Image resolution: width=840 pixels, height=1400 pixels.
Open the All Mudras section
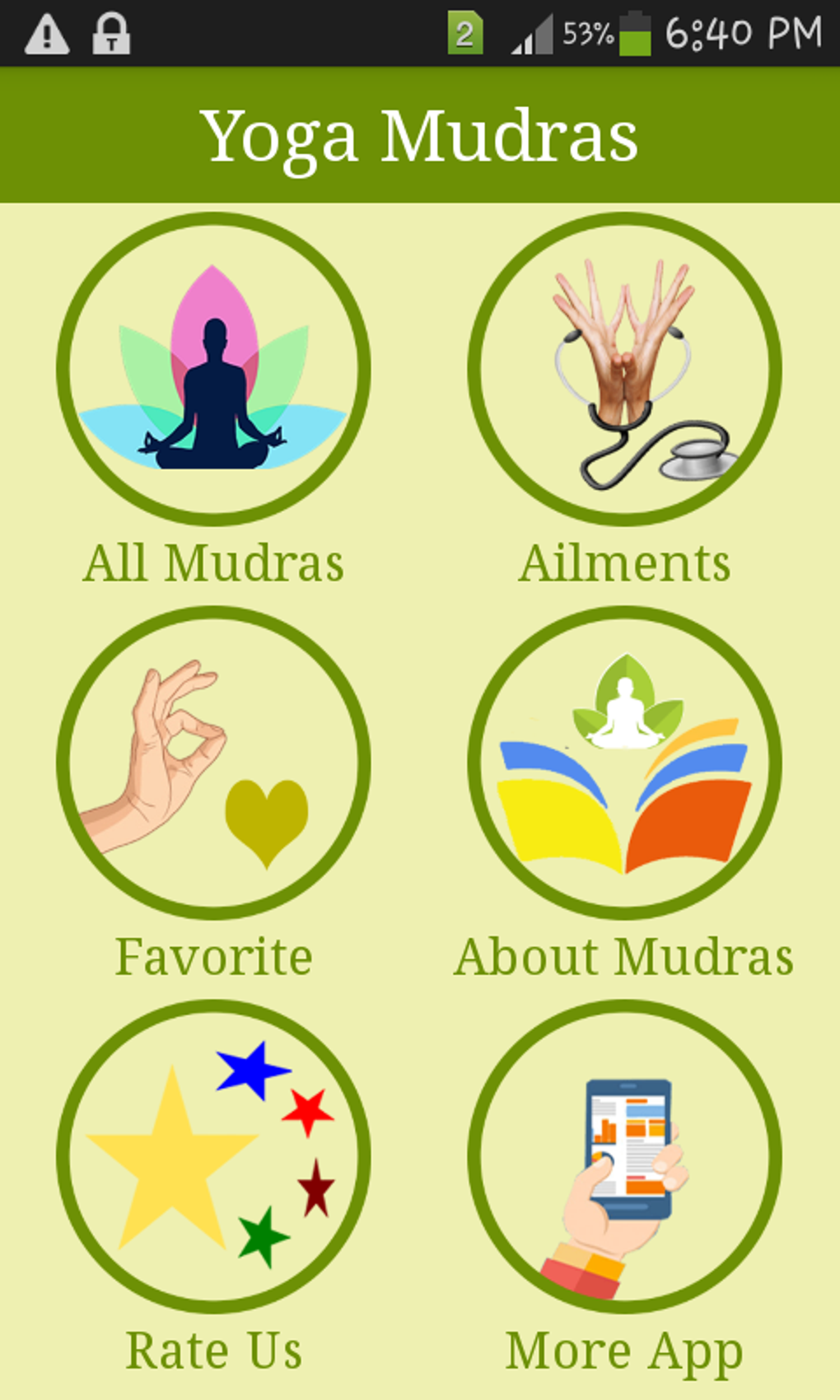click(213, 369)
